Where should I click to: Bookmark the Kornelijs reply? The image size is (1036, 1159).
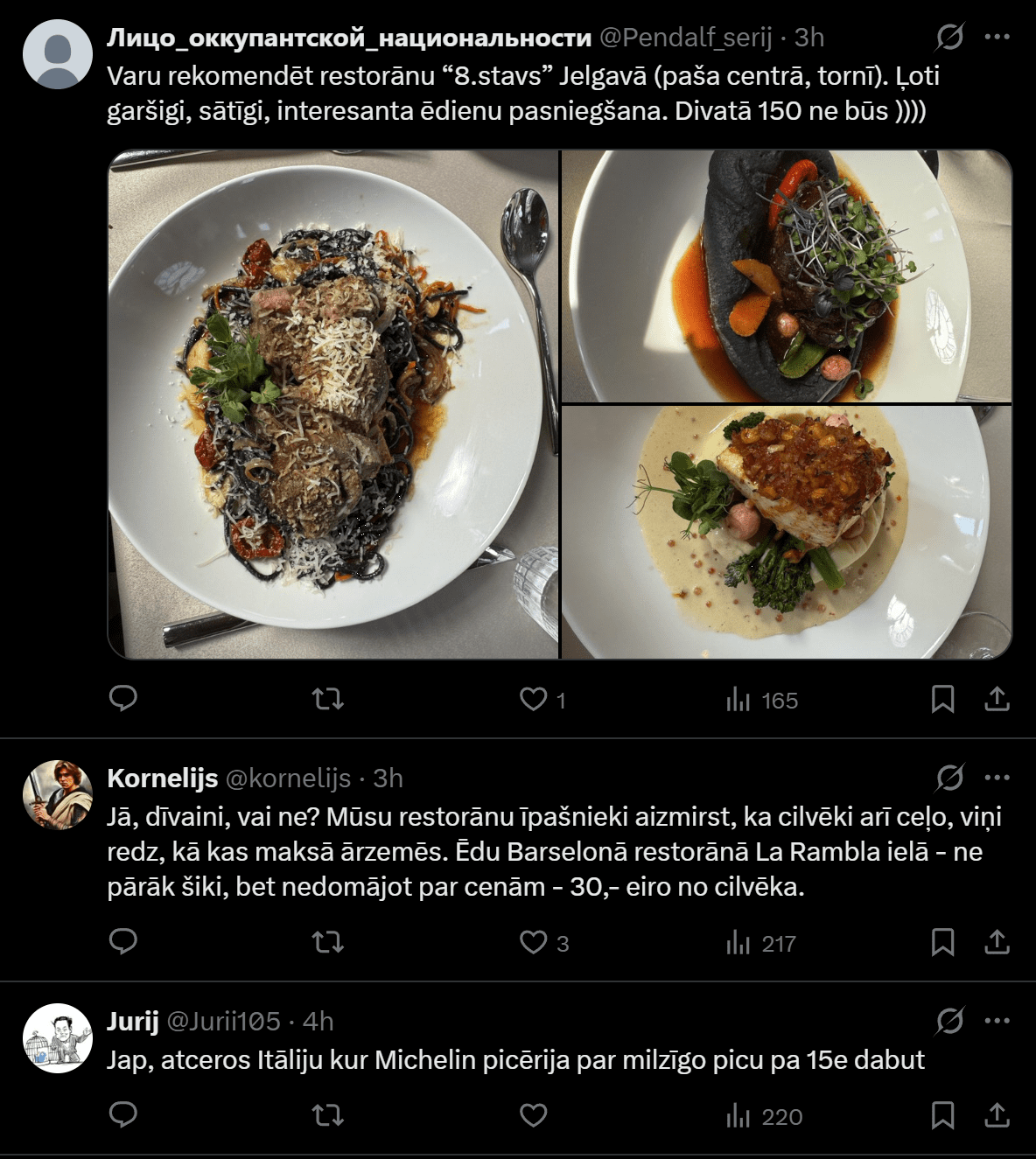tap(942, 942)
